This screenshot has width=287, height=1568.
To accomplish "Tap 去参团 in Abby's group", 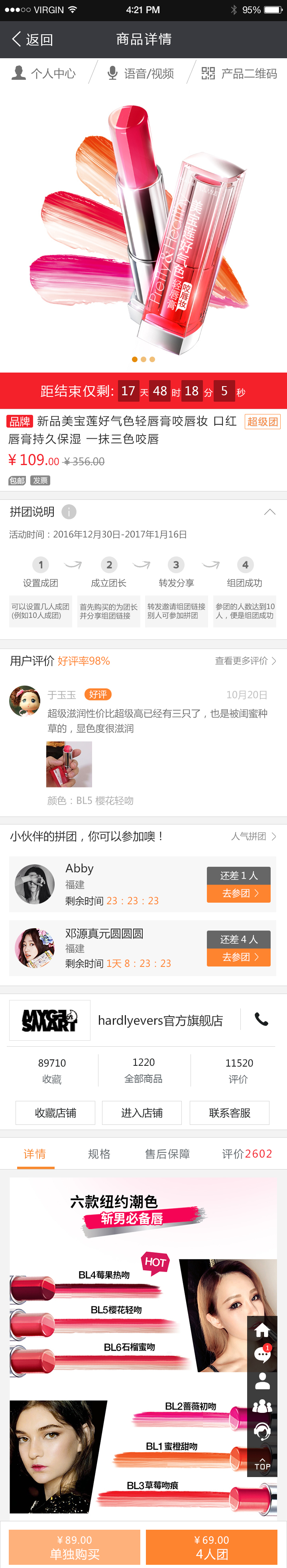I will pos(238,893).
